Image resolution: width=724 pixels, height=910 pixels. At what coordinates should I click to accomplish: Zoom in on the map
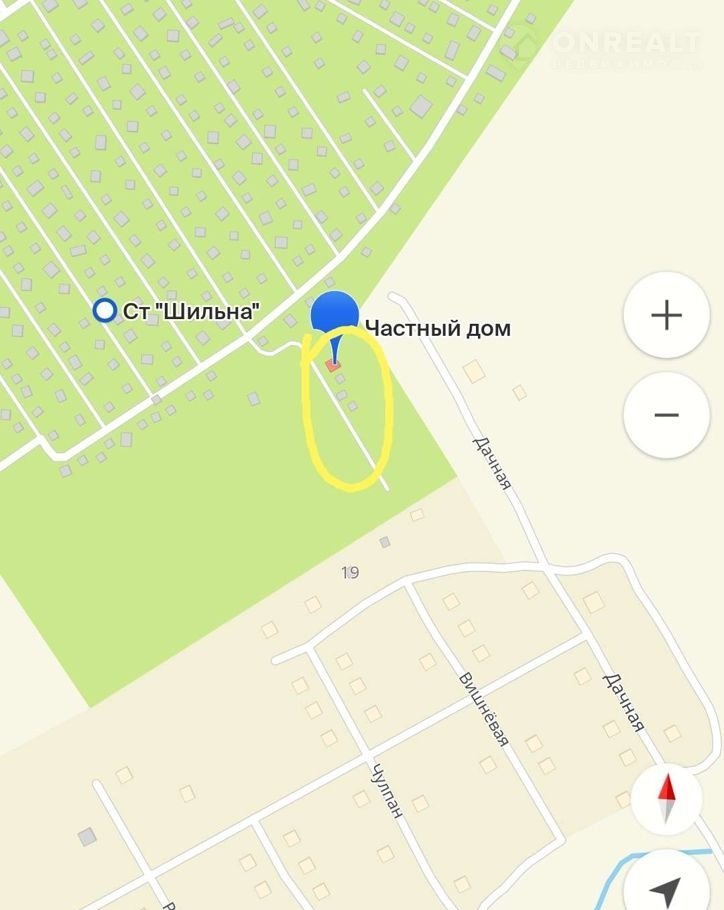point(666,316)
